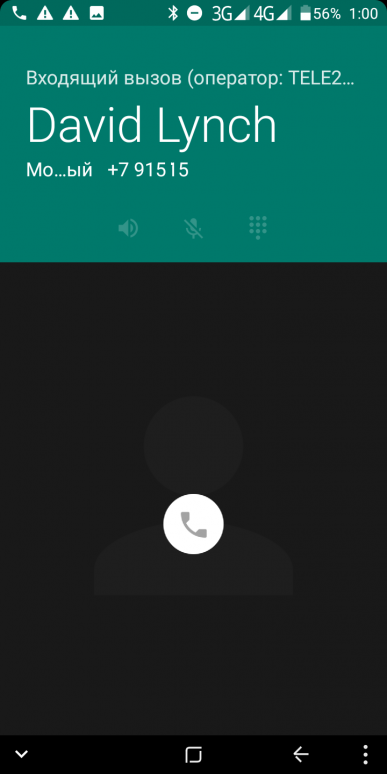Hide the navigation bar with the down chevron
This screenshot has width=387, height=774.
(x=21, y=754)
